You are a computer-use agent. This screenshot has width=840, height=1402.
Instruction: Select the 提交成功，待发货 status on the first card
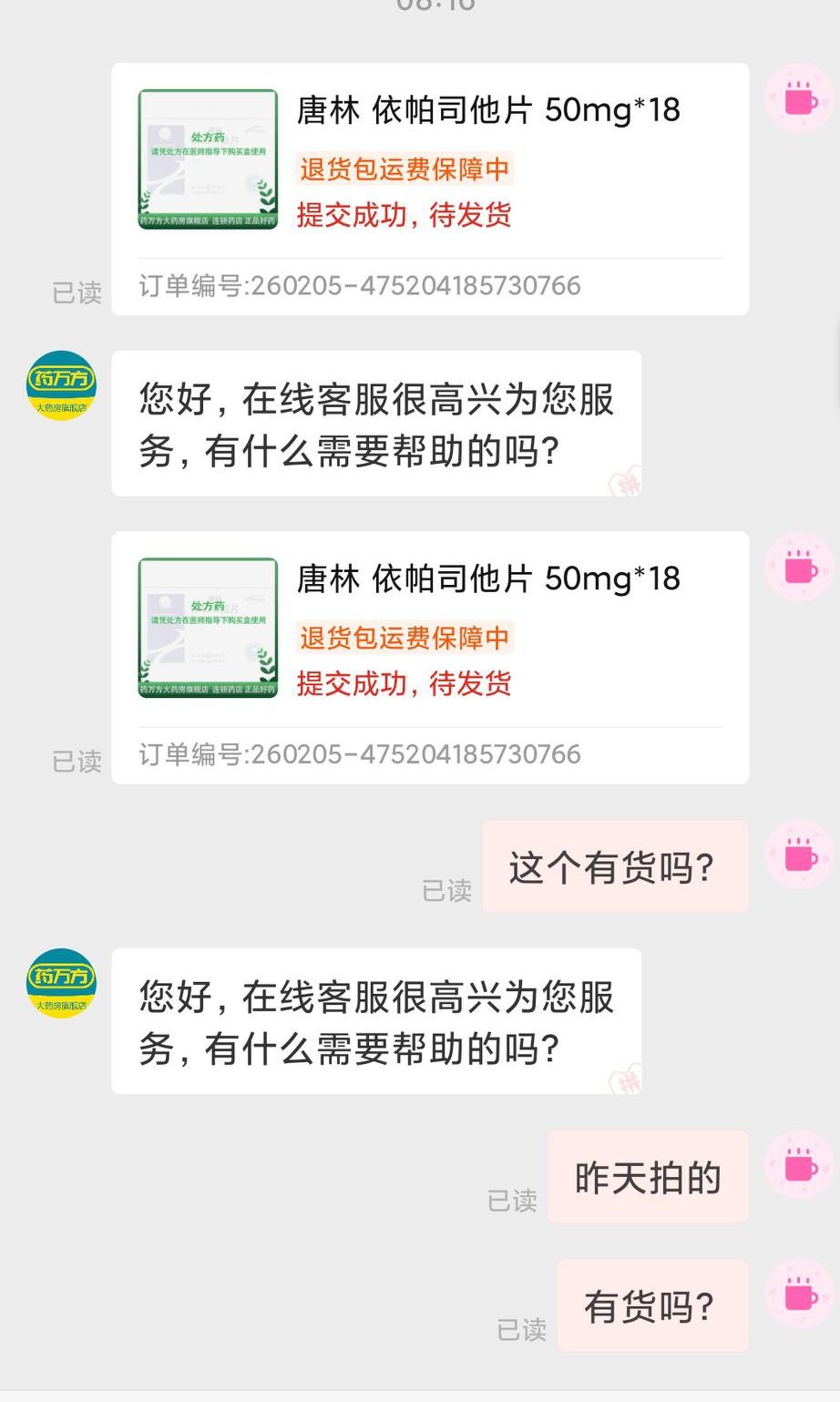click(404, 215)
